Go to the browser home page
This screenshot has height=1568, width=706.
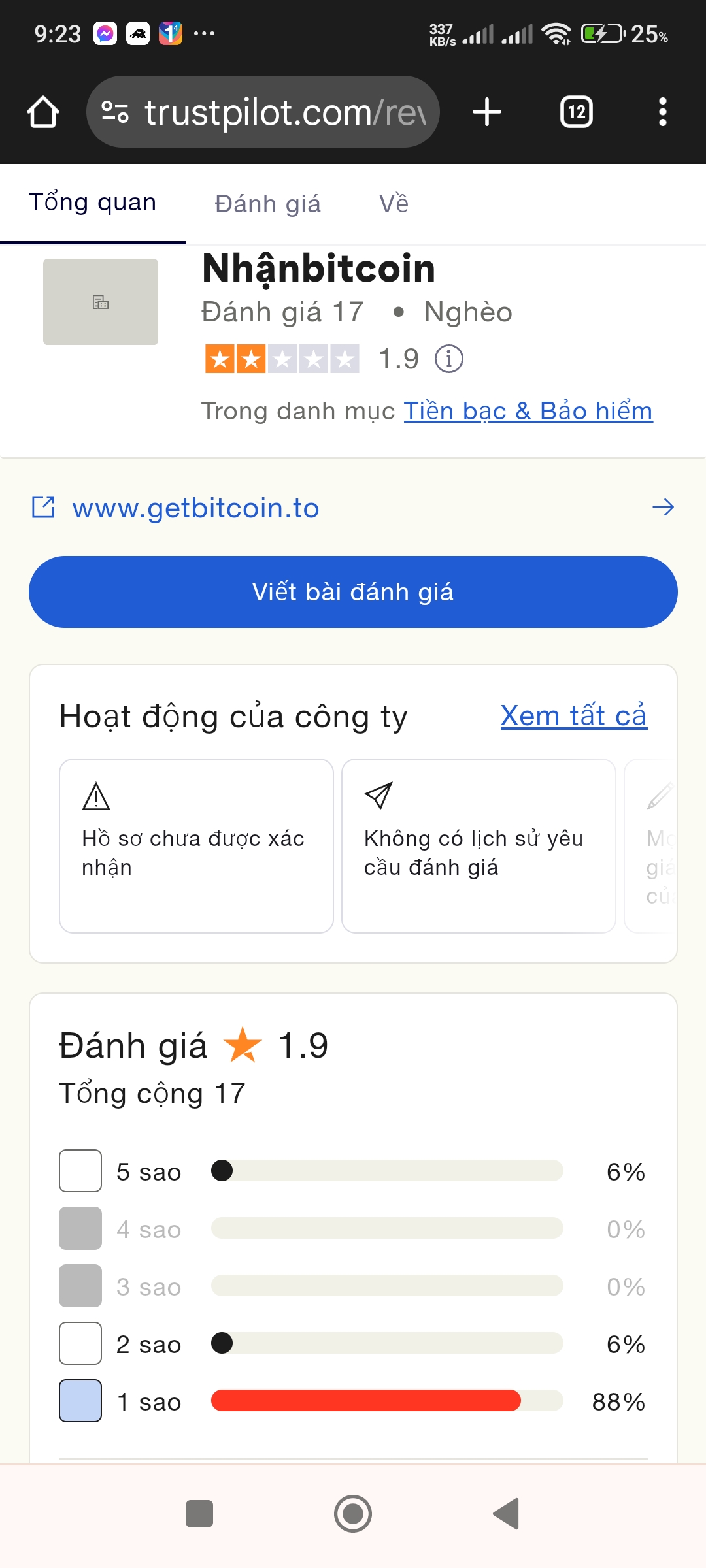43,112
